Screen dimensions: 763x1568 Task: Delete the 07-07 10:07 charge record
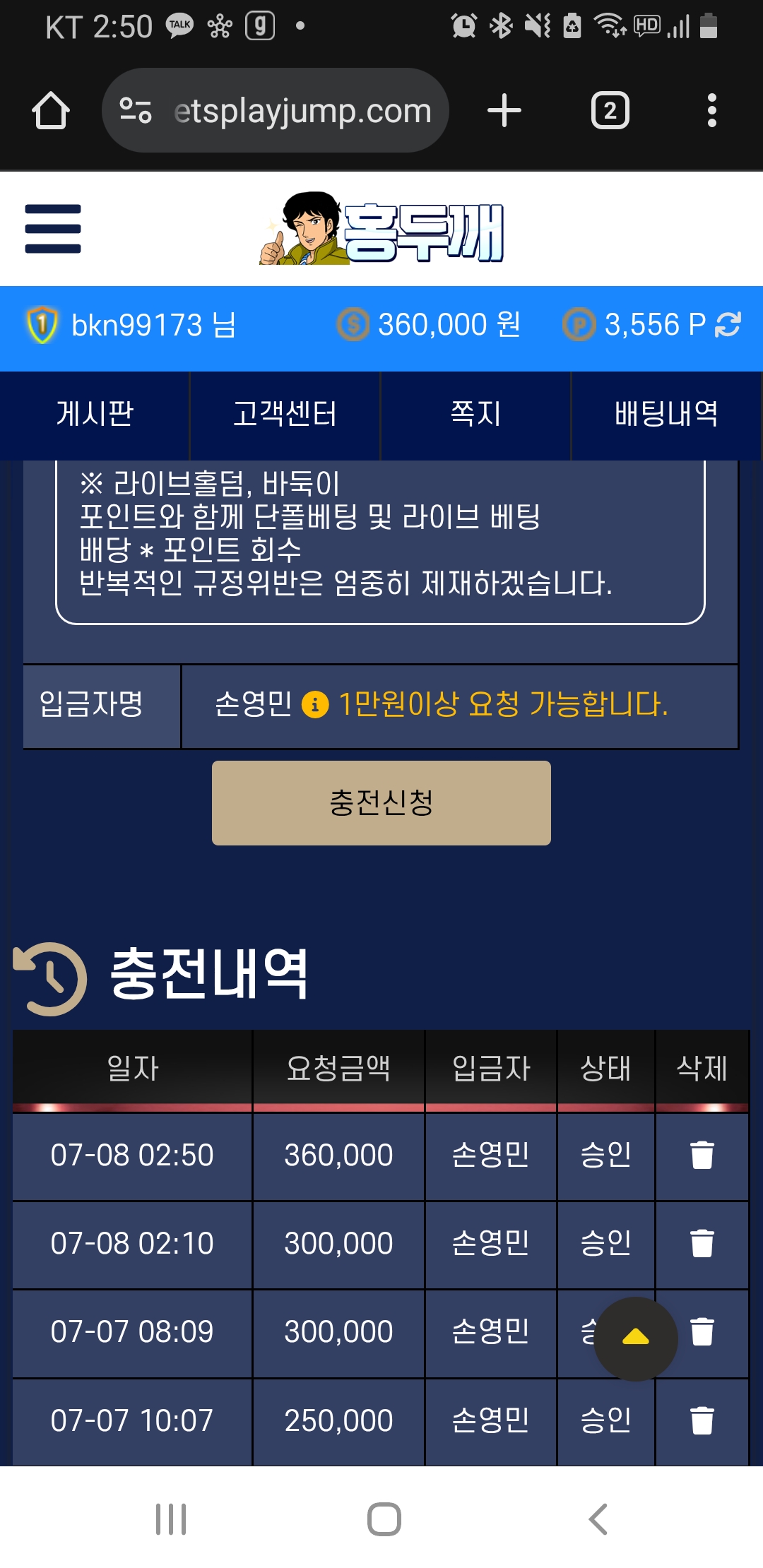click(x=702, y=1420)
